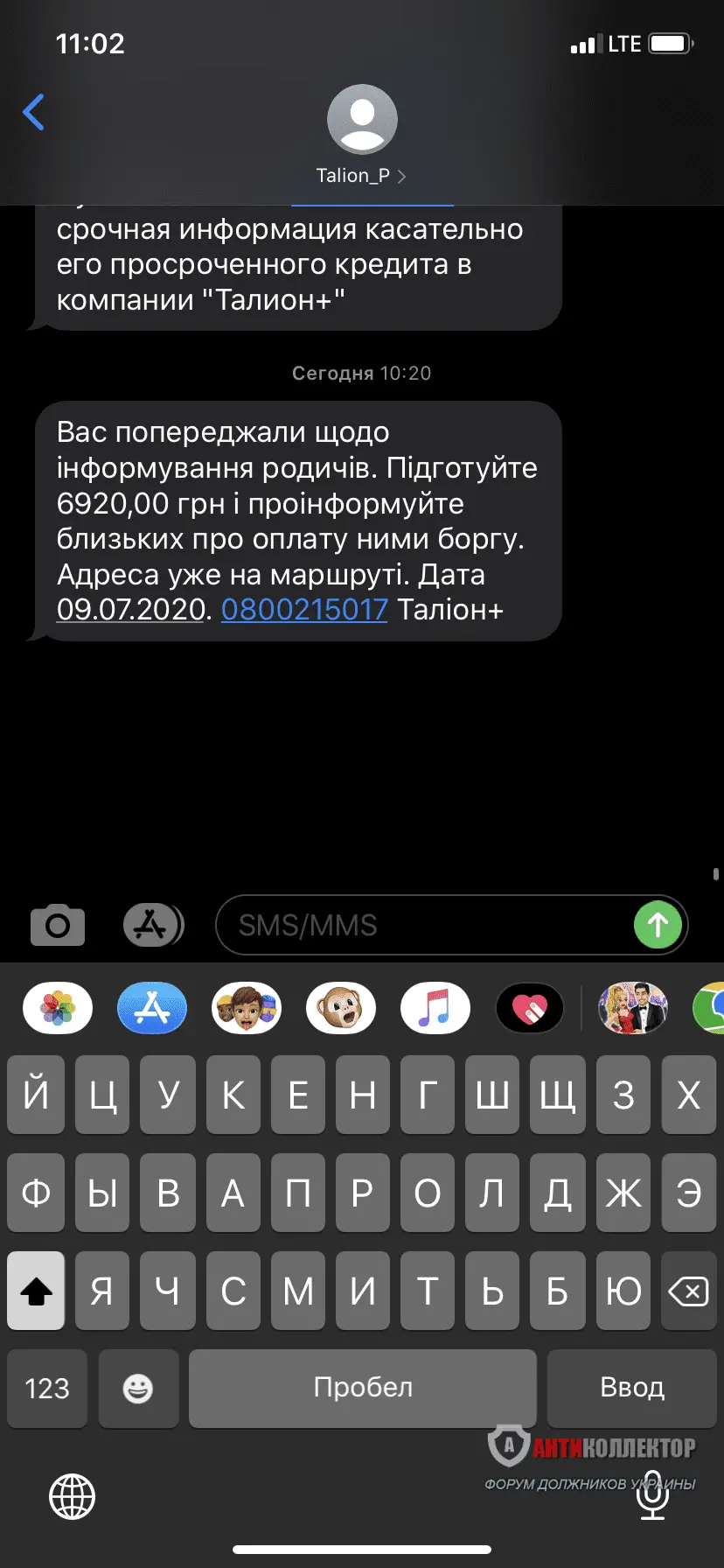This screenshot has width=724, height=1568.
Task: Start dictation with the microphone
Action: pos(652,1496)
